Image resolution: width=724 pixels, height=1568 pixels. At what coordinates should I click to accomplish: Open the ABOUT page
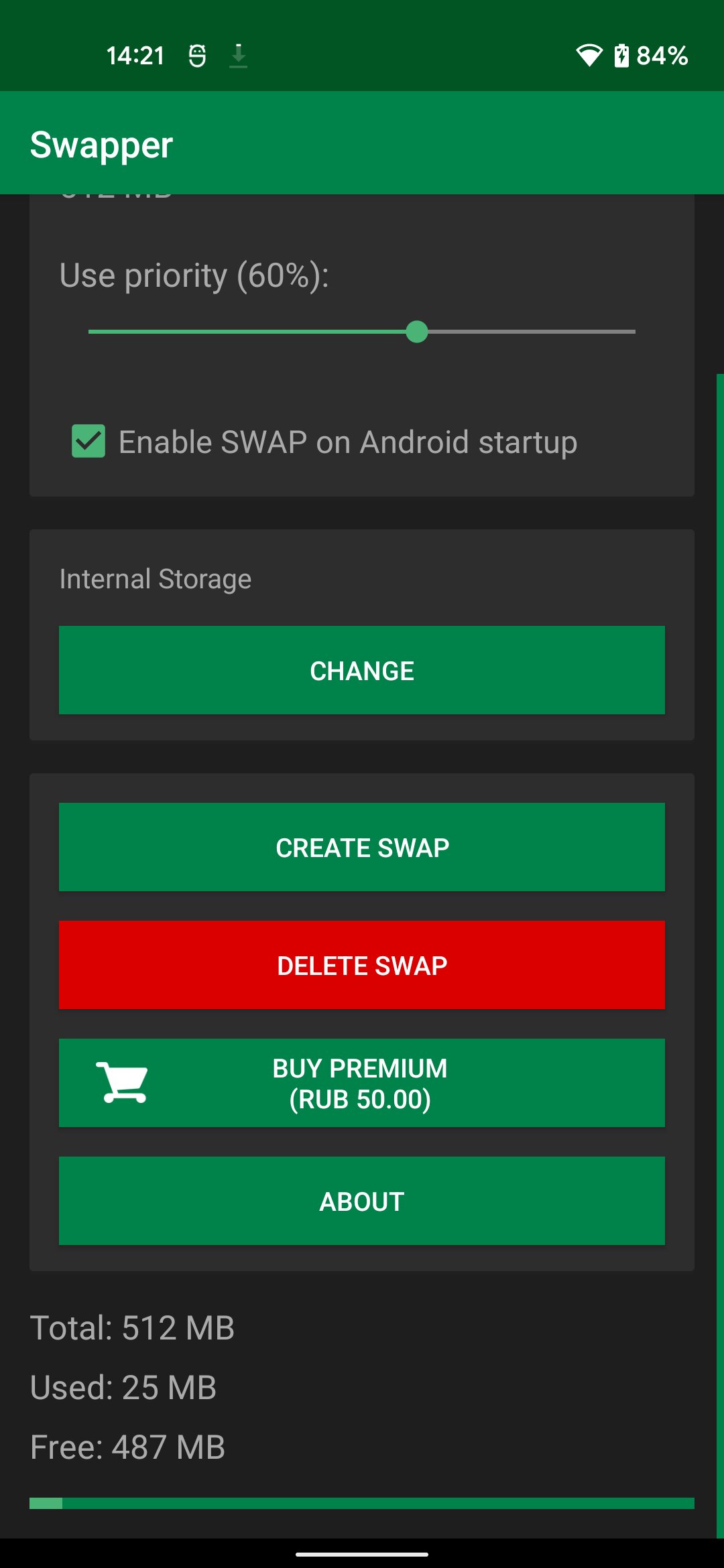(362, 1201)
